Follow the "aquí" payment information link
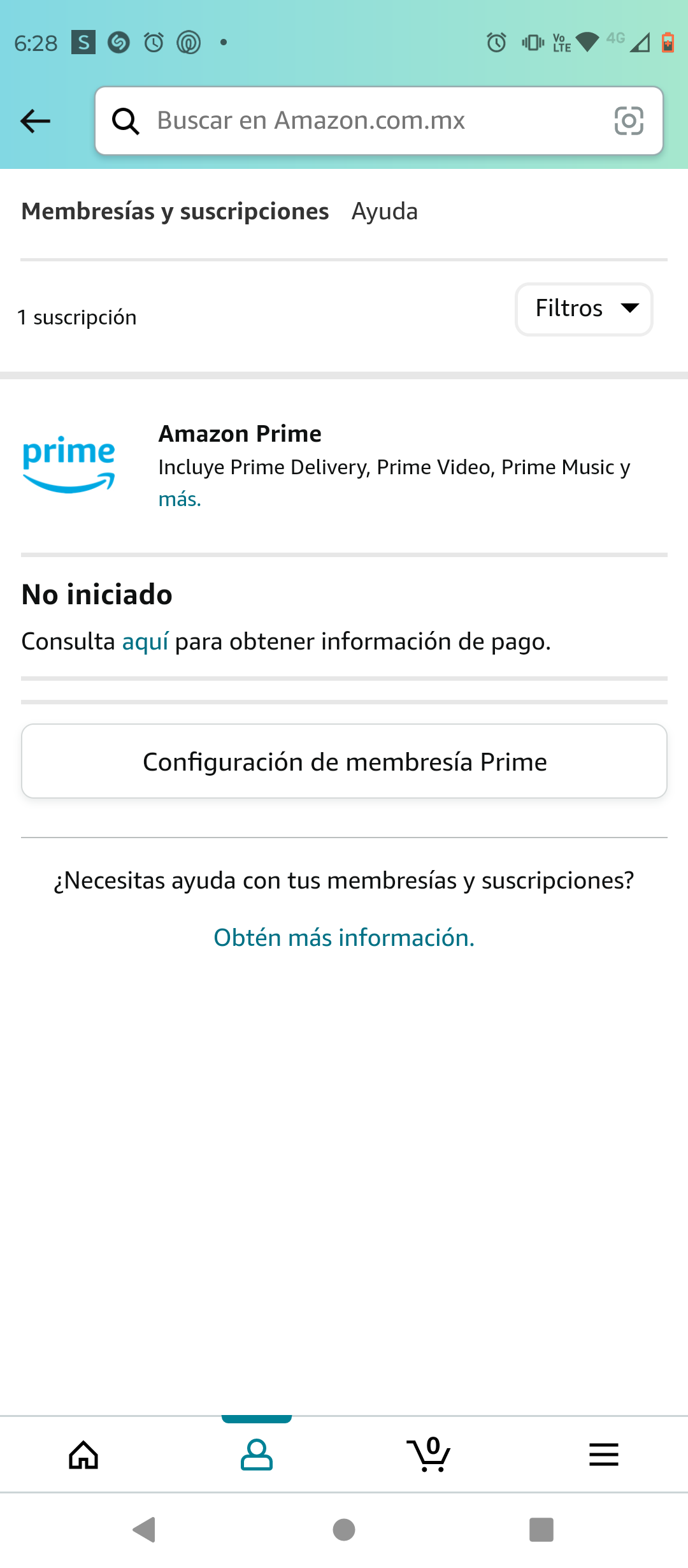 click(x=145, y=642)
